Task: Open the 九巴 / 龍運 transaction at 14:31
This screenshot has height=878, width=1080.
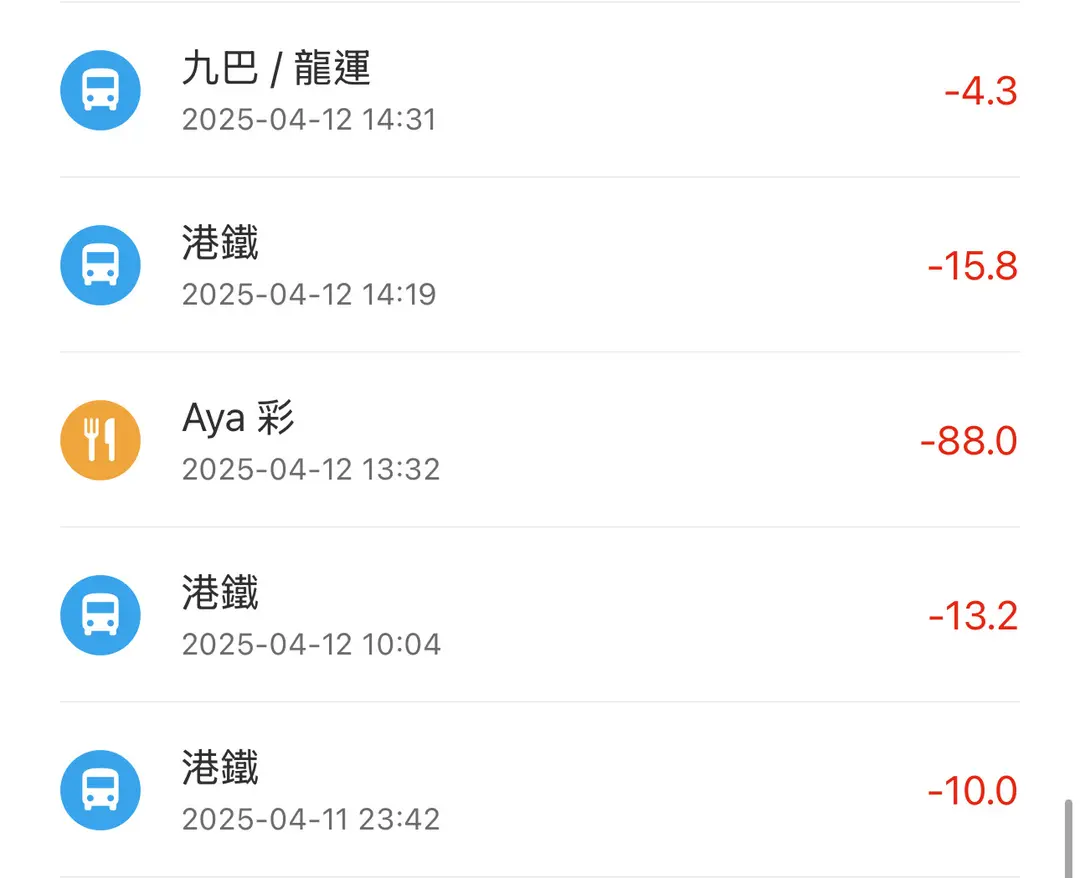Action: point(540,91)
